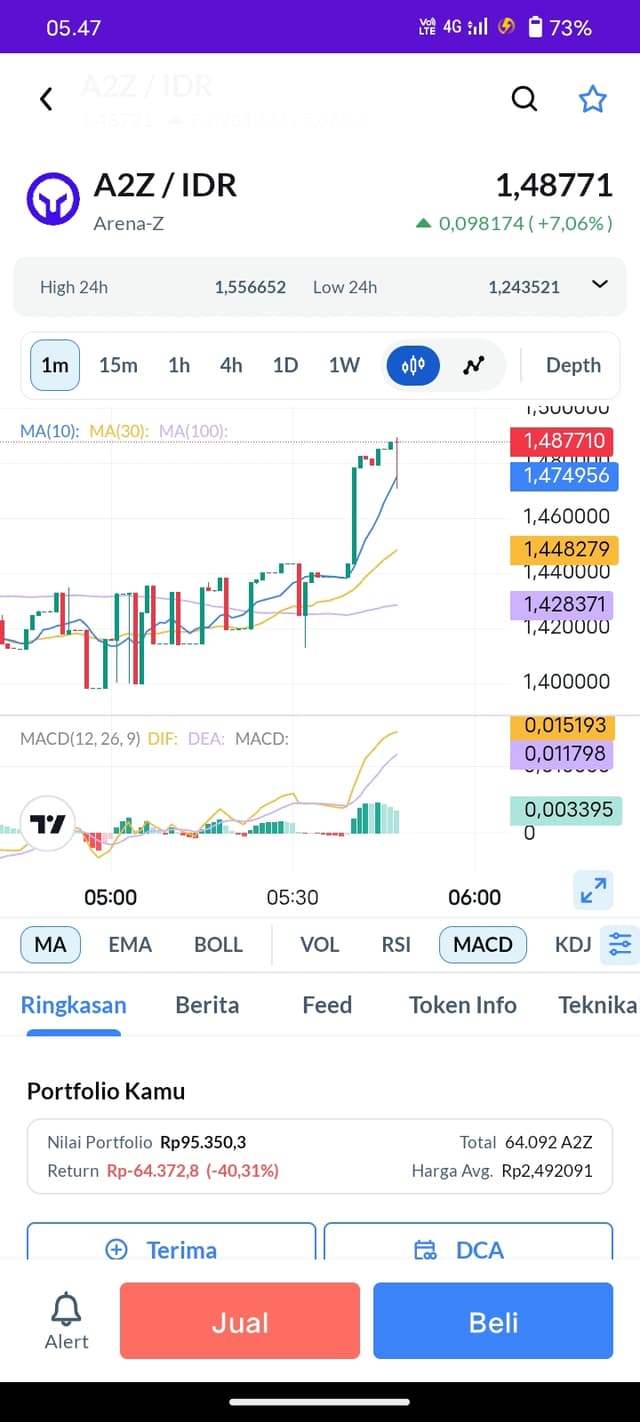
Task: Switch to line chart view
Action: tap(474, 365)
